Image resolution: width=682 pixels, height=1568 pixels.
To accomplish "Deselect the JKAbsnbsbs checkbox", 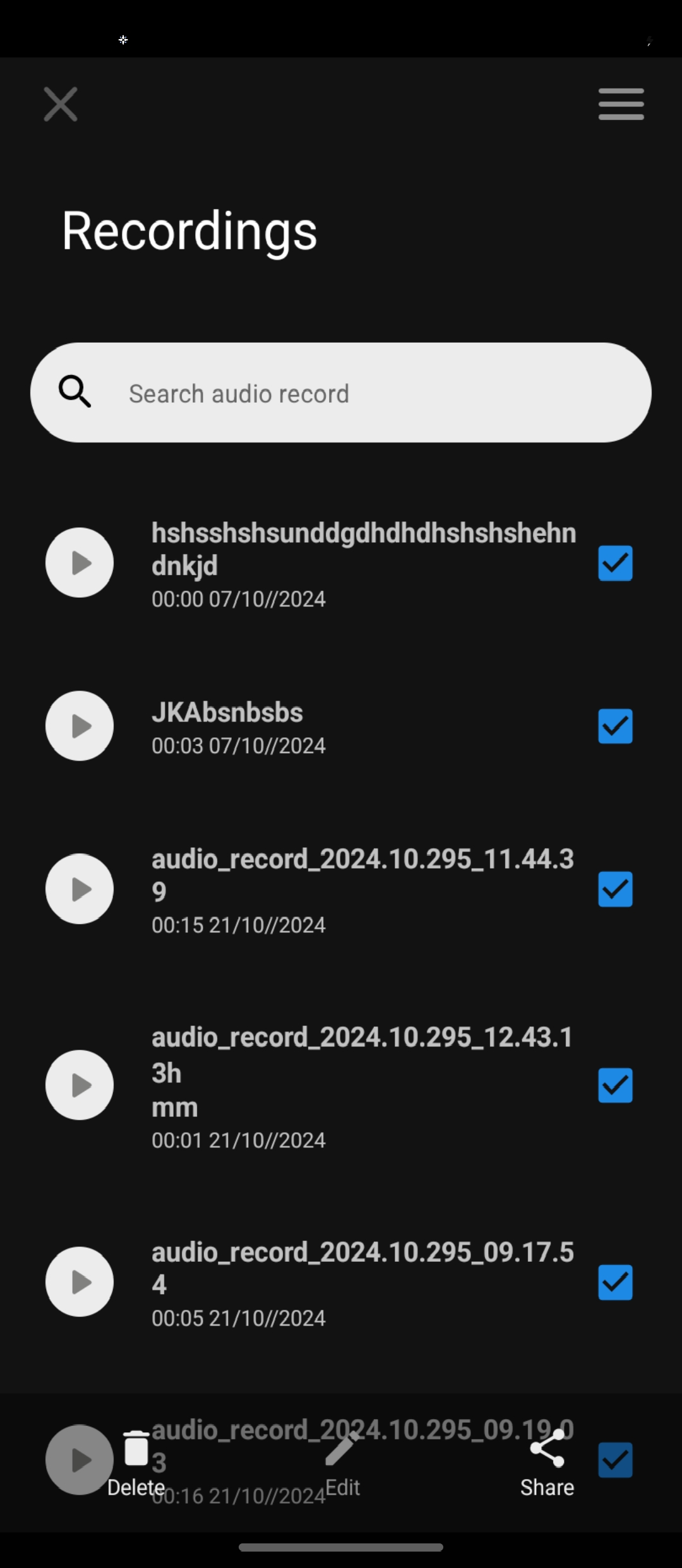I will tap(614, 726).
